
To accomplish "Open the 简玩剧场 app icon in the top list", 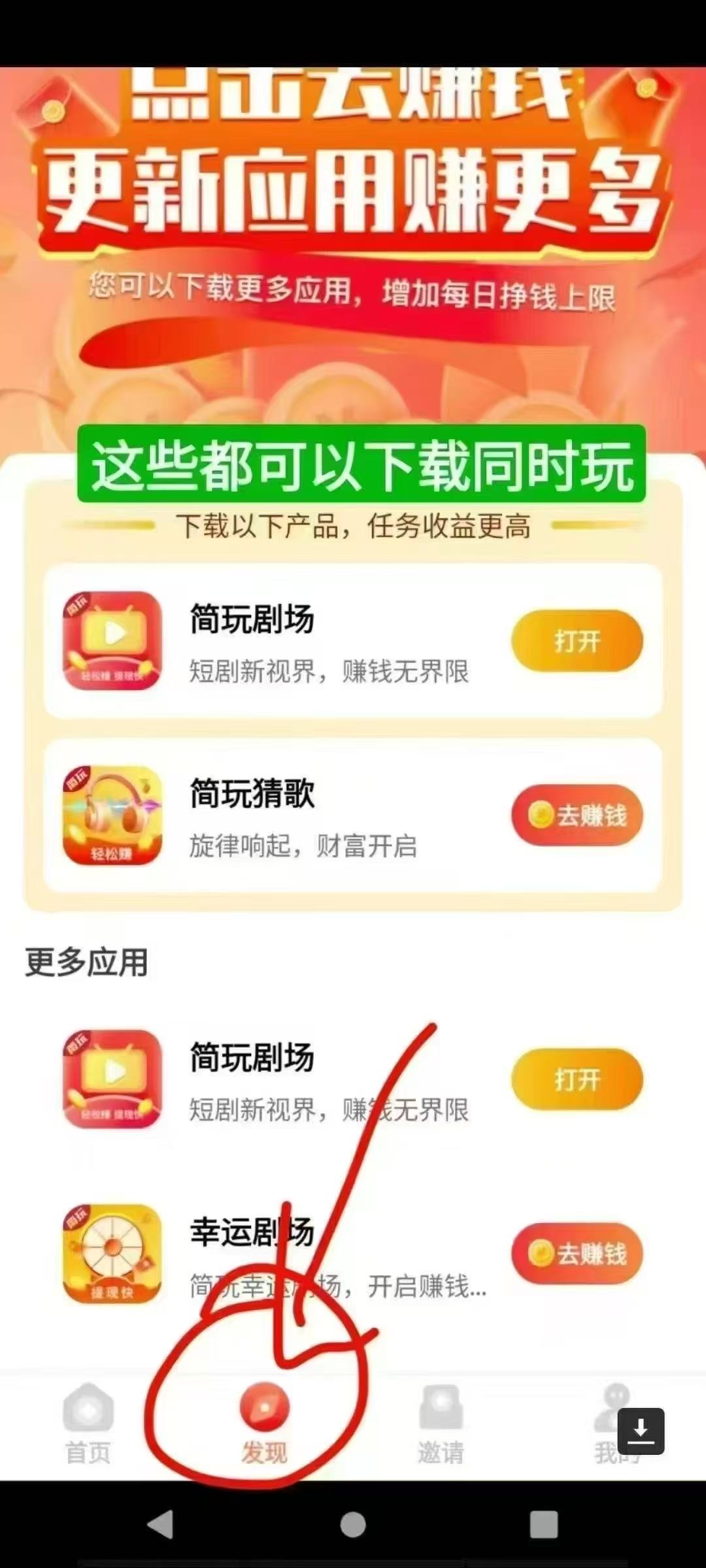I will [112, 642].
